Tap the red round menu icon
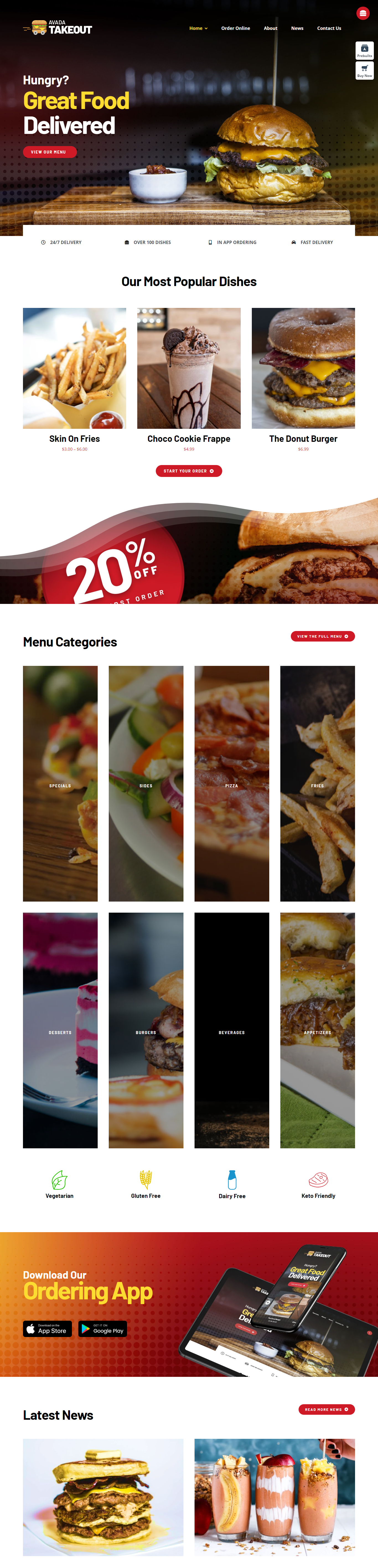 (x=363, y=13)
